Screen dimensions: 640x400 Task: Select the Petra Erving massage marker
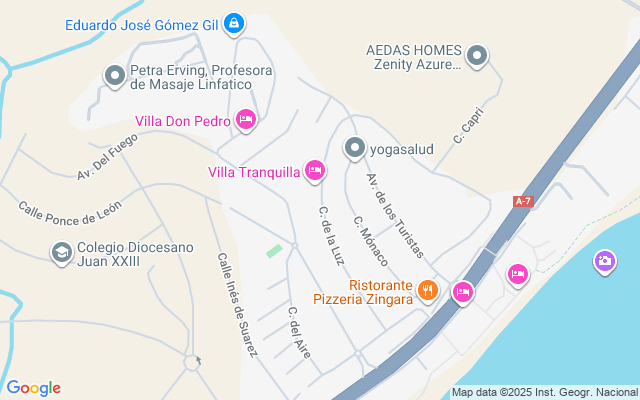click(115, 75)
